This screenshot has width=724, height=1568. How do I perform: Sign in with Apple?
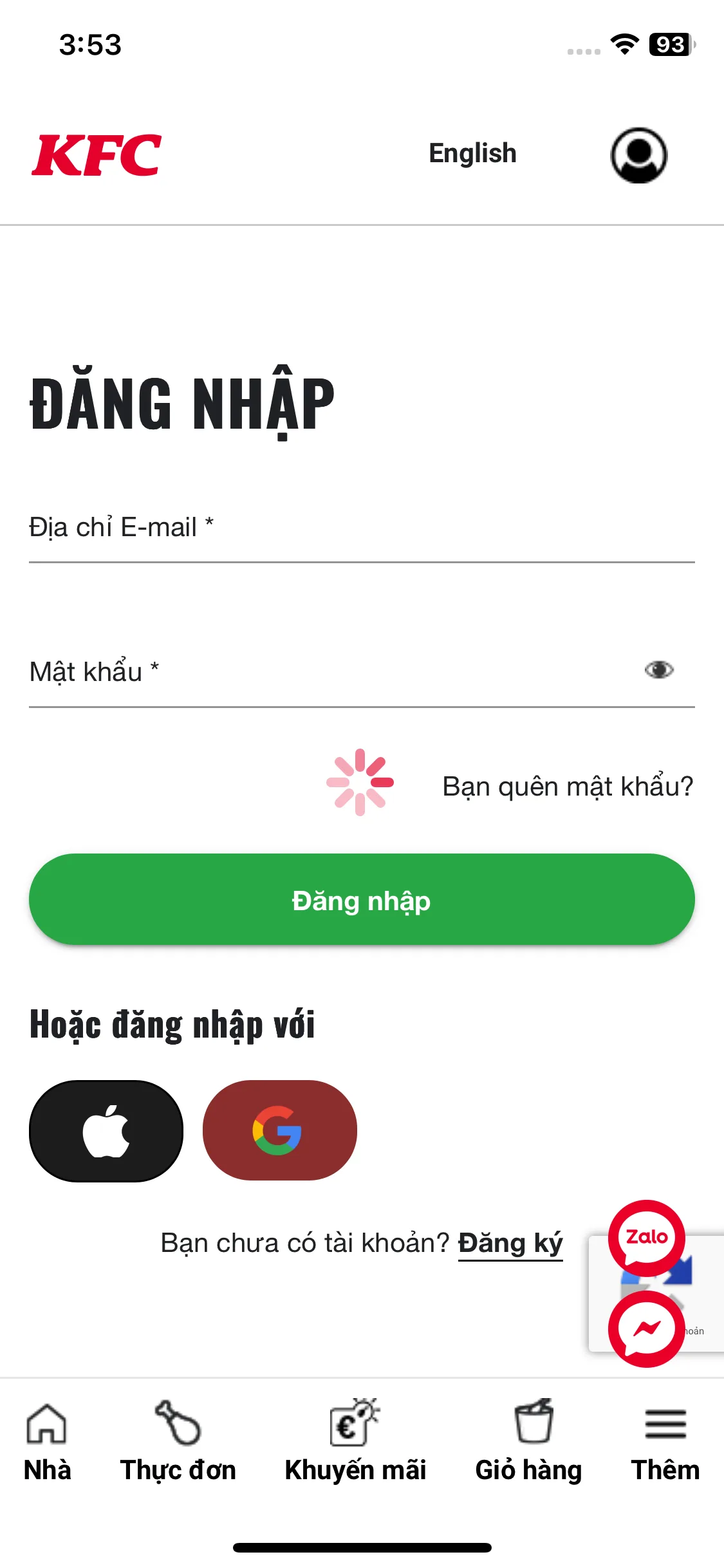click(106, 1131)
